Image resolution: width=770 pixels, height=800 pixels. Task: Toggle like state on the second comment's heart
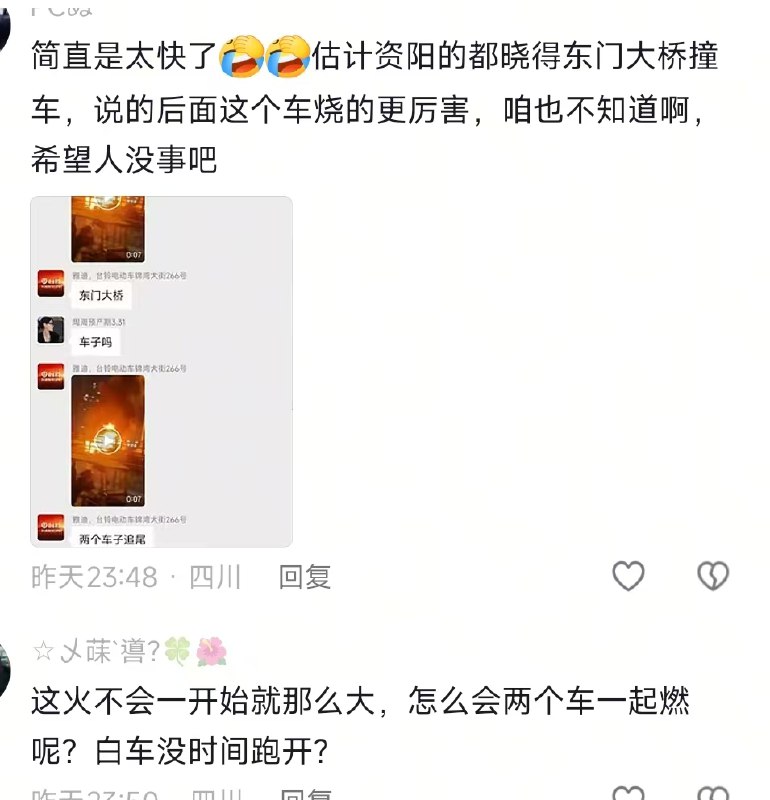coord(628,791)
